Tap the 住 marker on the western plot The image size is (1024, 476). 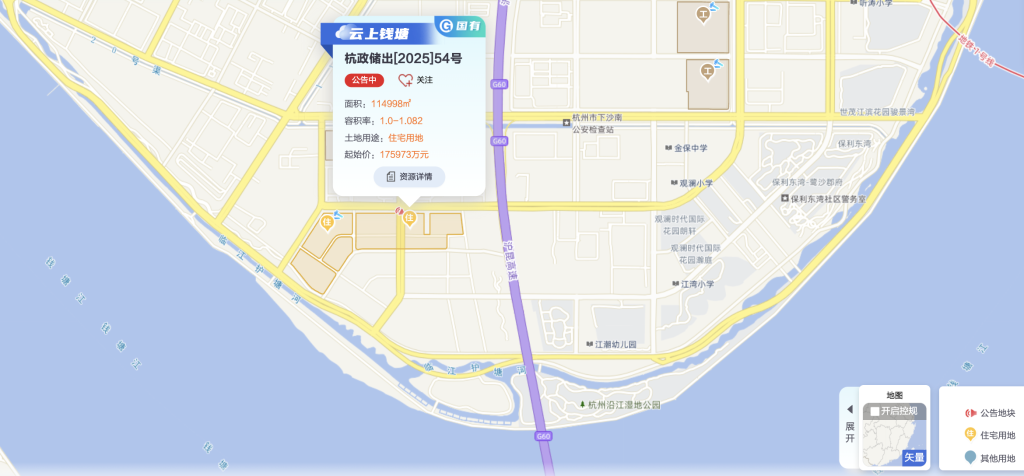(326, 220)
